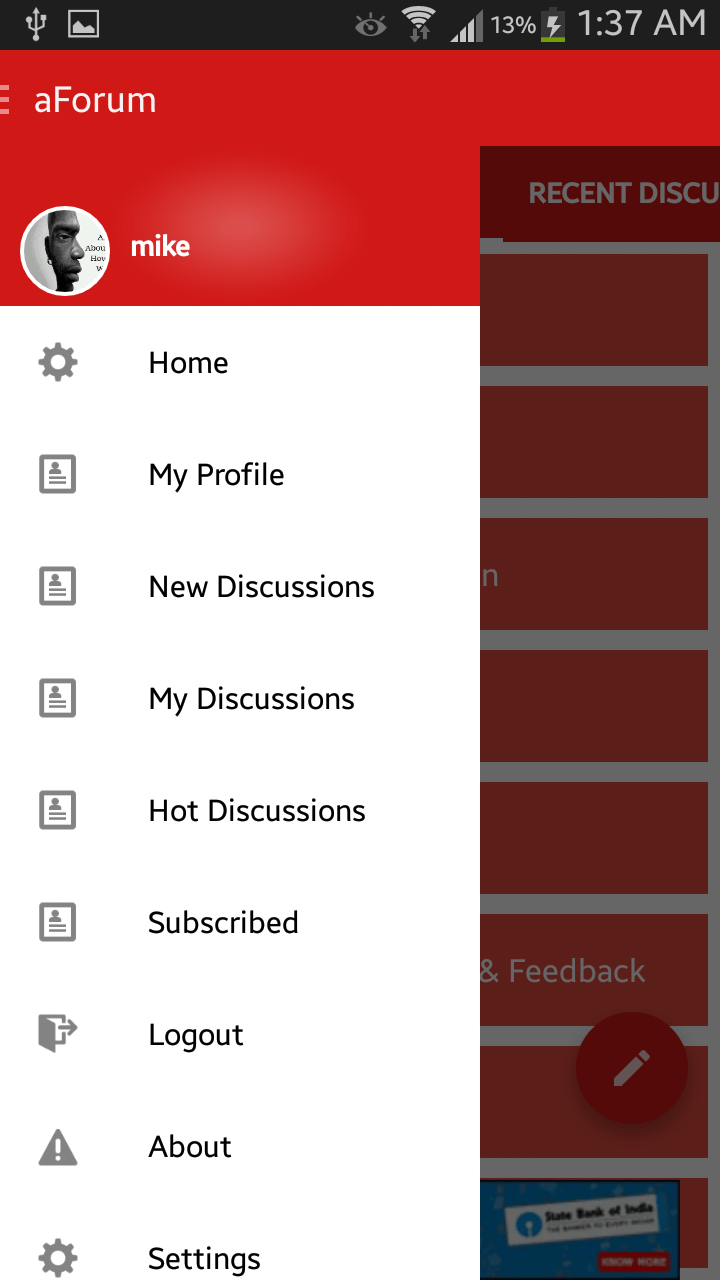Click the New Discussions list icon
The image size is (720, 1280).
point(57,586)
